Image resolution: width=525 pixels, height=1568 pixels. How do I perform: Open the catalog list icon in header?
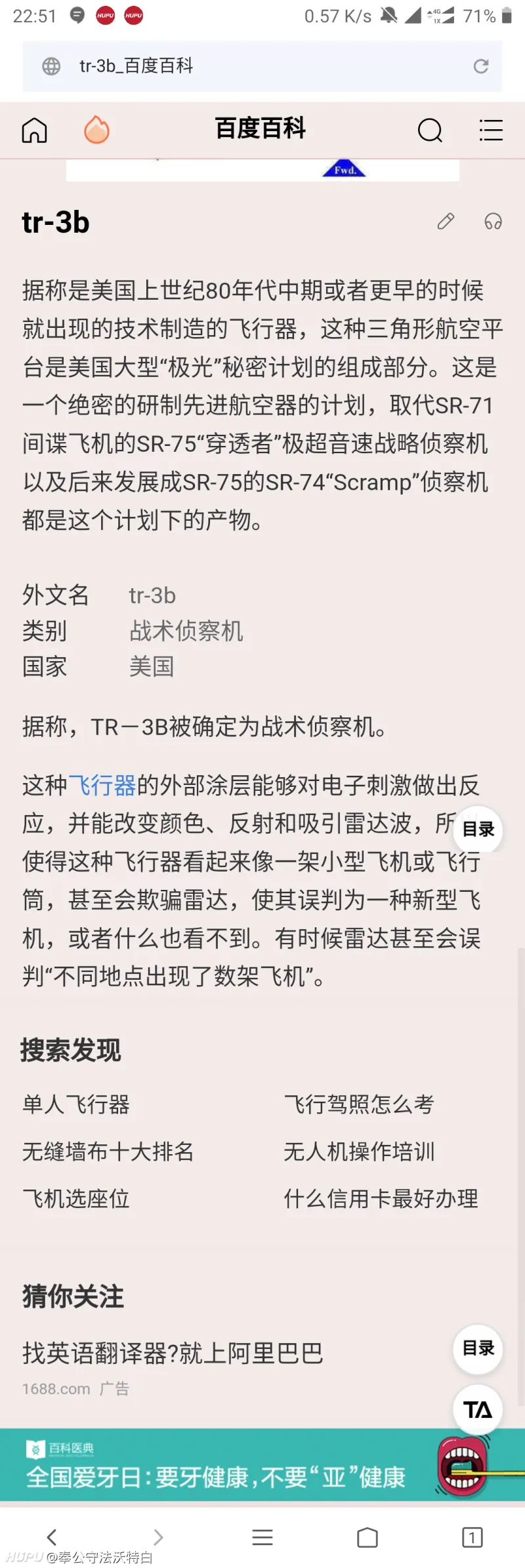point(491,131)
